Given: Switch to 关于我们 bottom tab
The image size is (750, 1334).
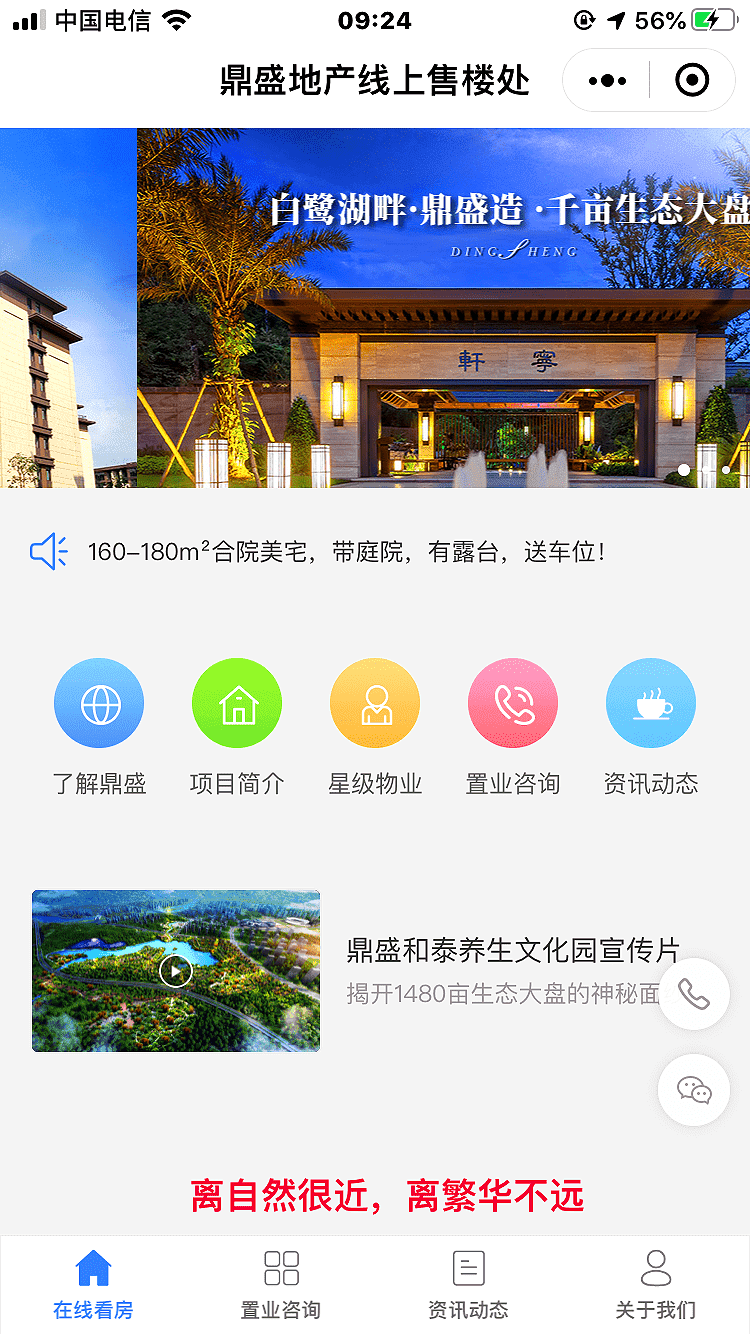Looking at the screenshot, I should pos(656,1284).
